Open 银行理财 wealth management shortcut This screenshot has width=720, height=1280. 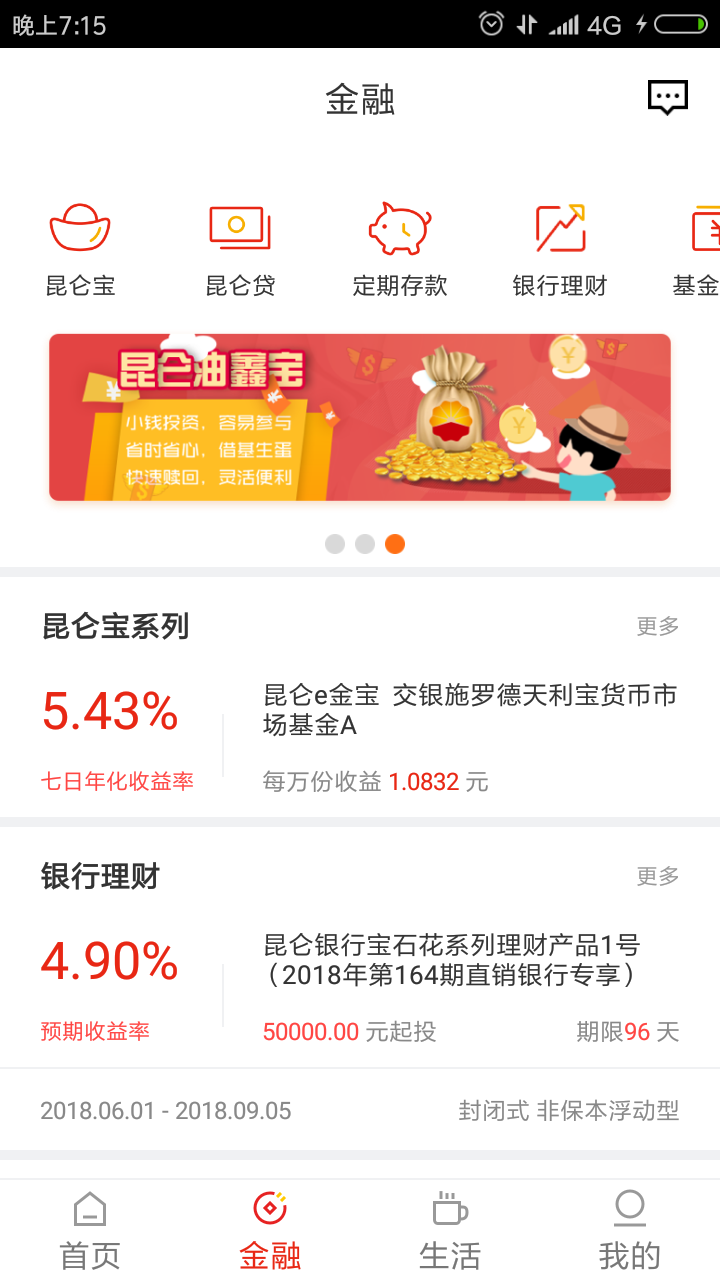[560, 250]
